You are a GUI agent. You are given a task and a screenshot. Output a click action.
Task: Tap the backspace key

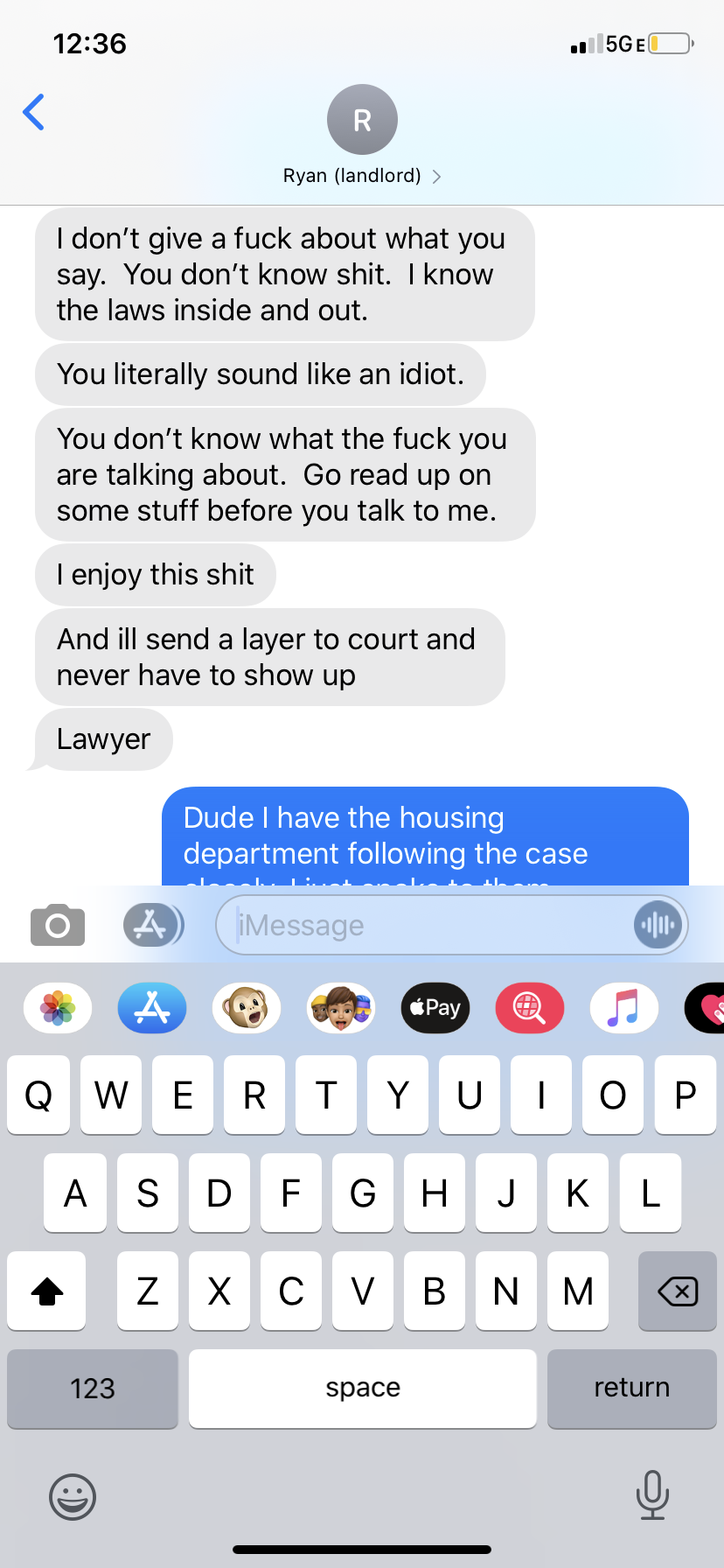(678, 1291)
